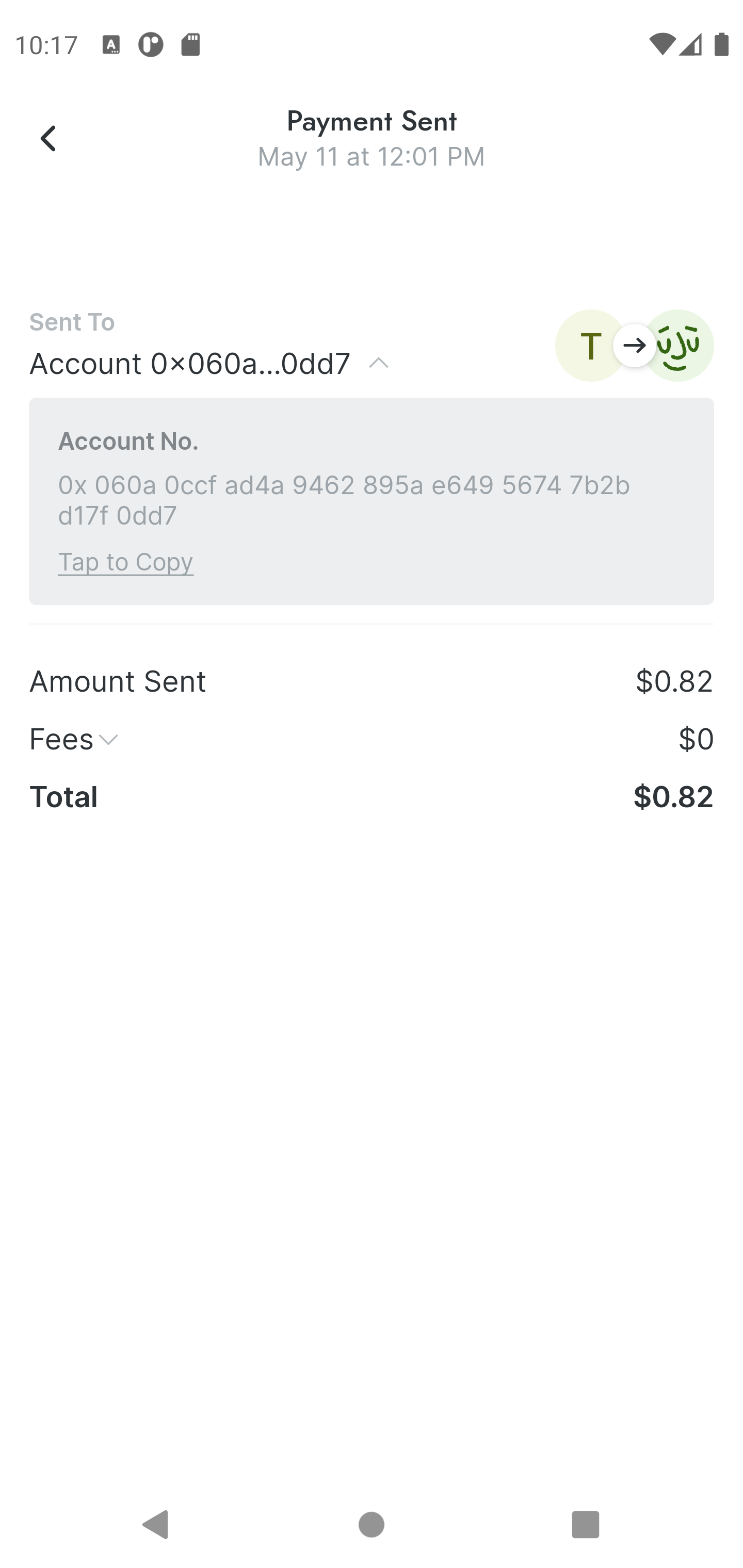743x1568 pixels.
Task: Tap the Total $0.82 value
Action: click(x=673, y=796)
